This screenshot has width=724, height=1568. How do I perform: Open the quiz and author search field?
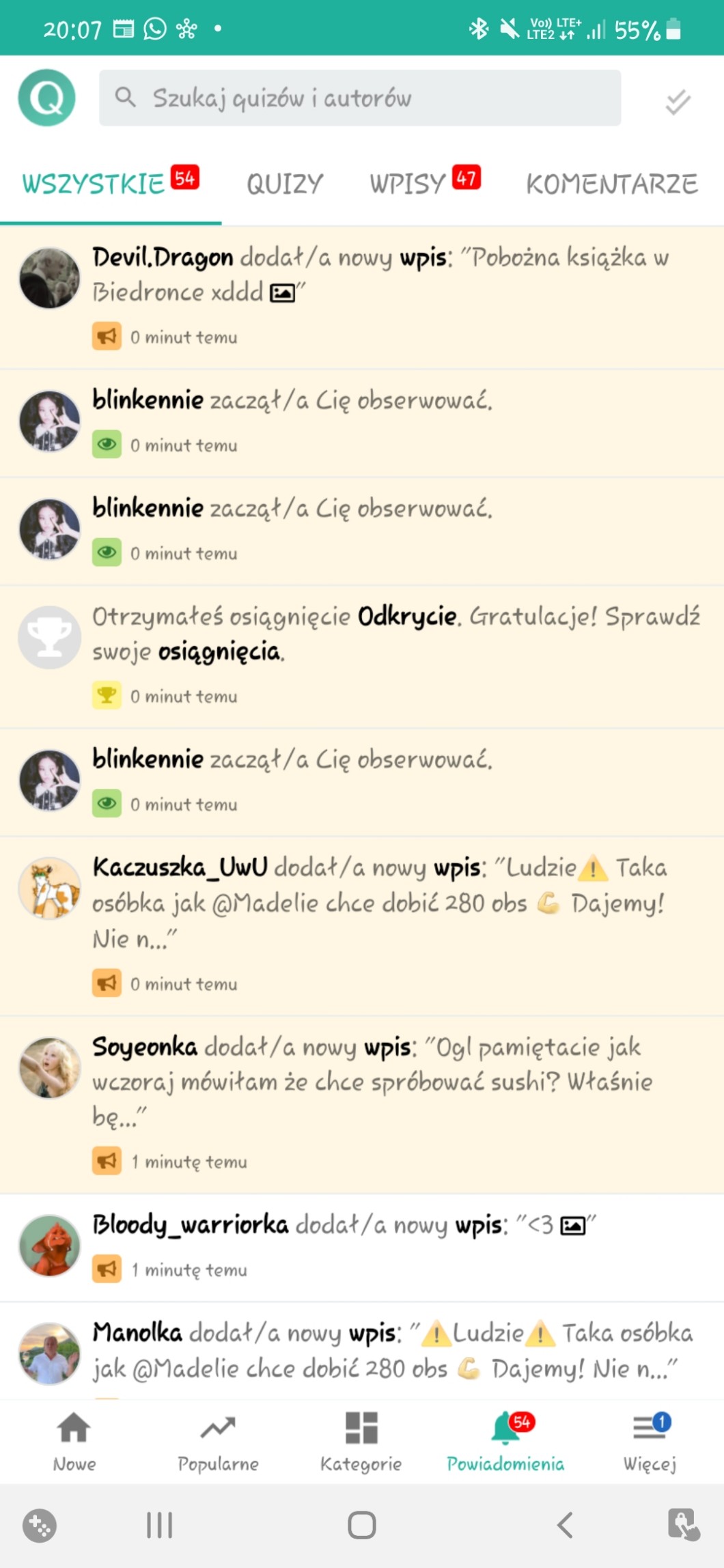360,98
